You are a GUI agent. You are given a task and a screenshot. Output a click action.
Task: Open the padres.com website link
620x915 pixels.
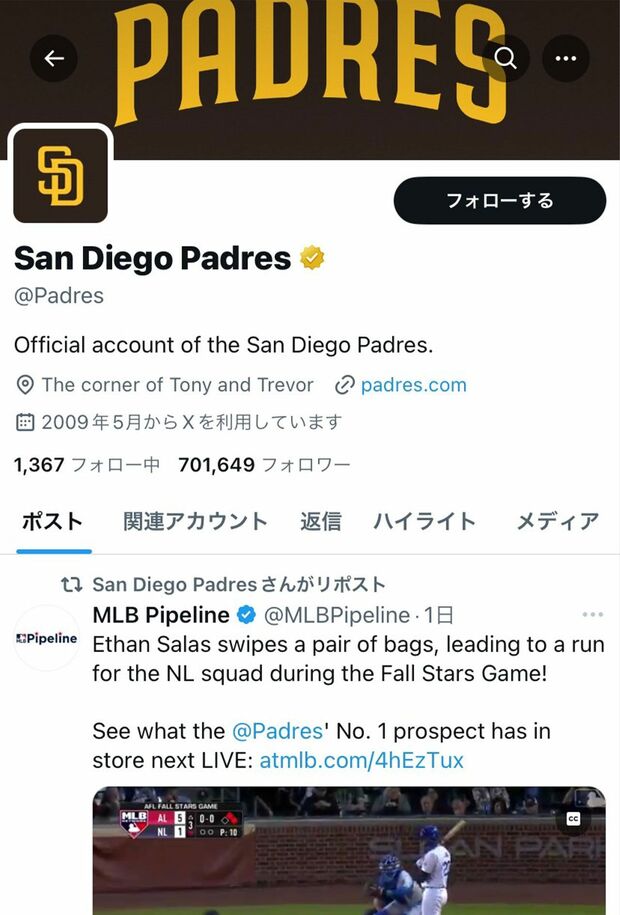click(413, 385)
